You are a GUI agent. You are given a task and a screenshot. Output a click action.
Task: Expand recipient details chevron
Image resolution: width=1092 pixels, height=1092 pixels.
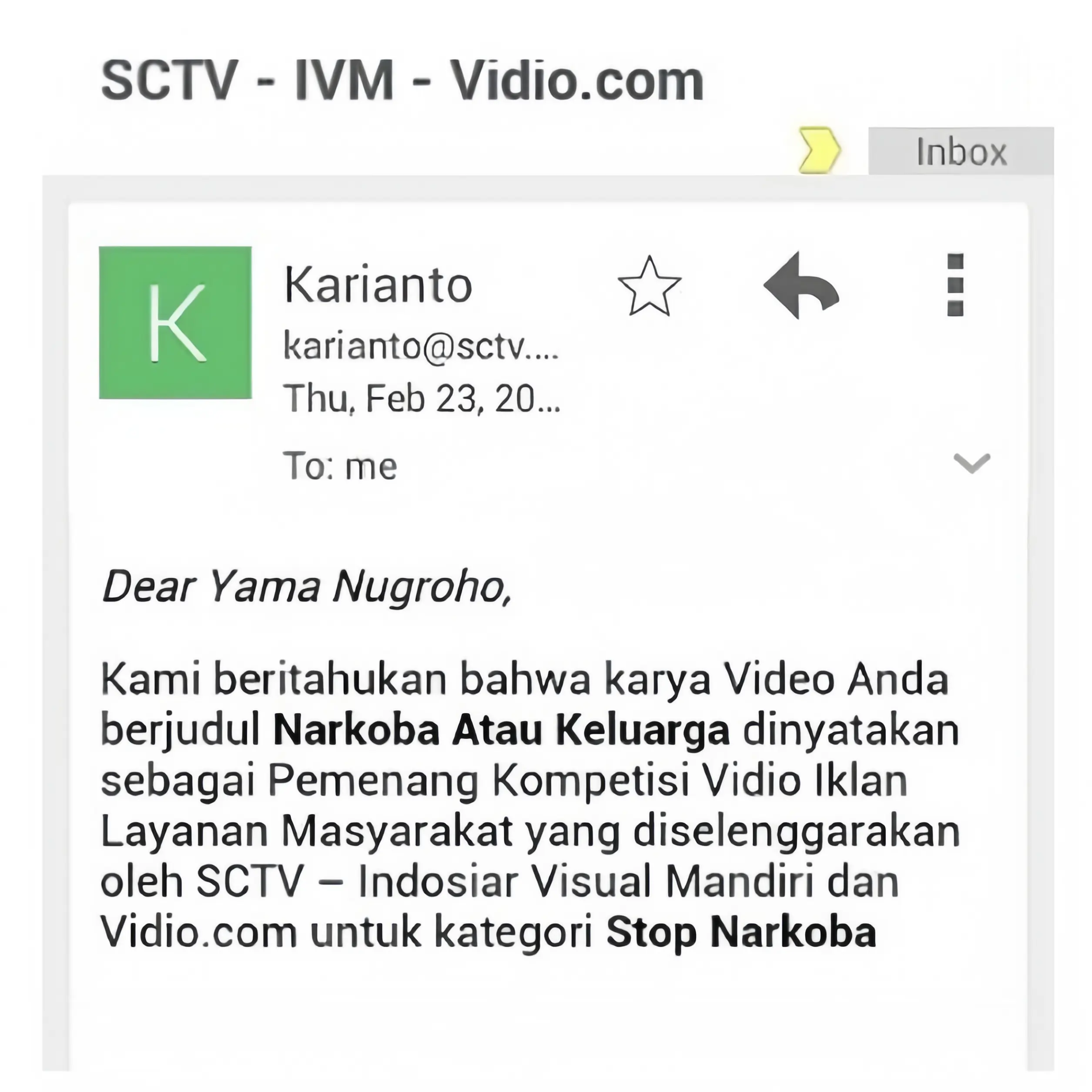pyautogui.click(x=971, y=463)
